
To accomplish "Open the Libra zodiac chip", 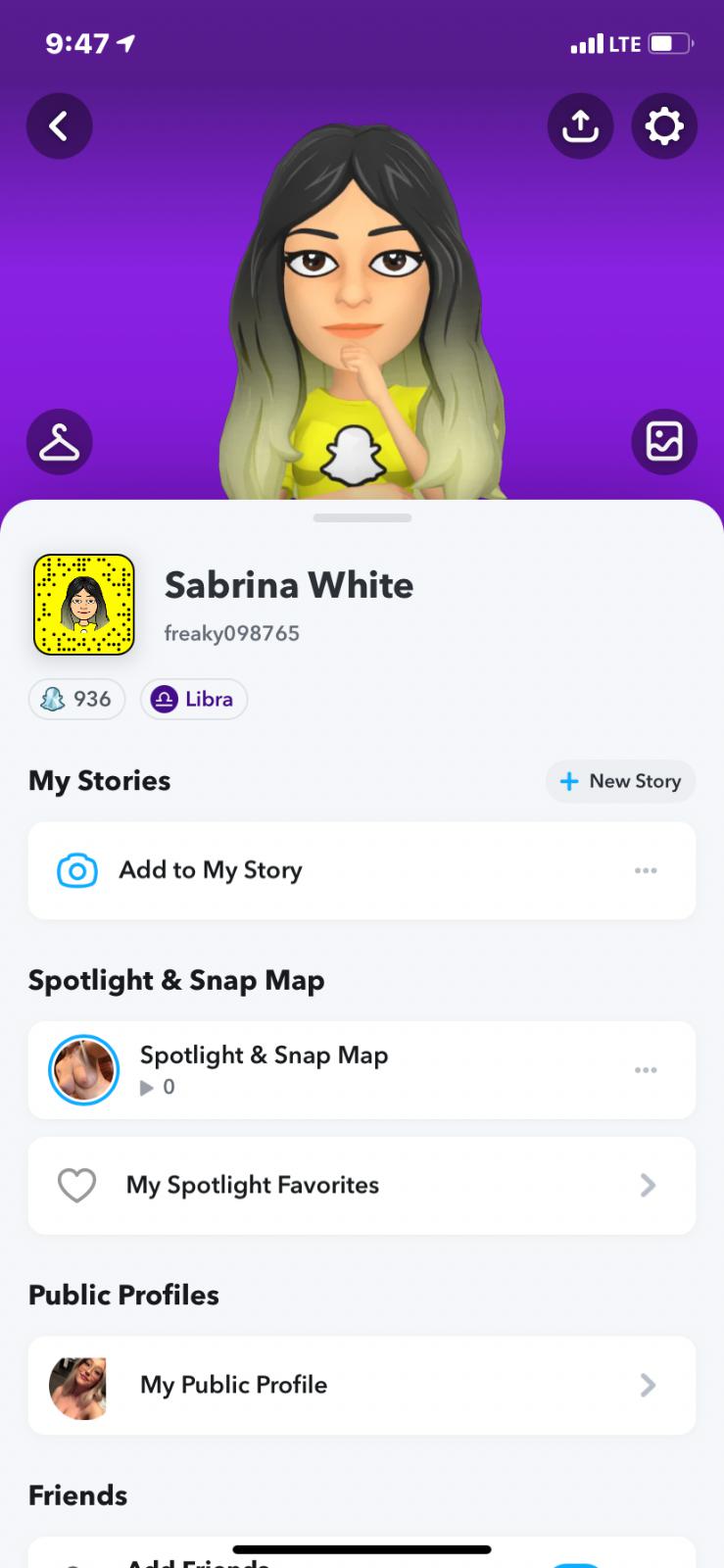I will [x=194, y=699].
